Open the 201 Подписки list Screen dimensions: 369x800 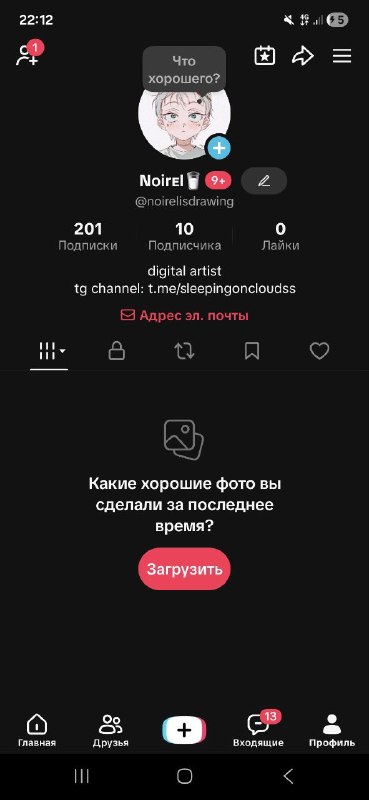point(88,237)
